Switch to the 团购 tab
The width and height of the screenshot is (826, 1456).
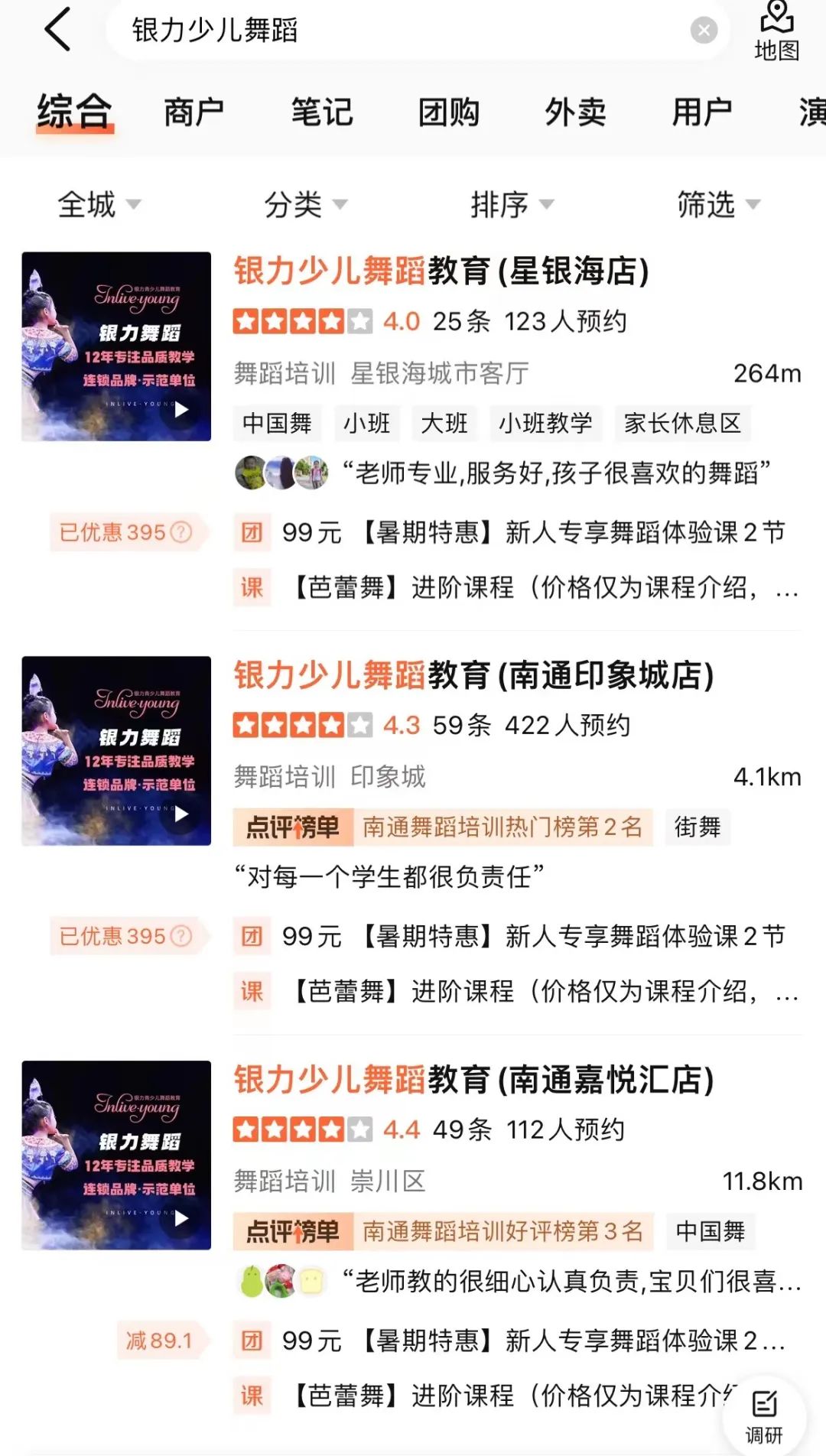[x=448, y=112]
